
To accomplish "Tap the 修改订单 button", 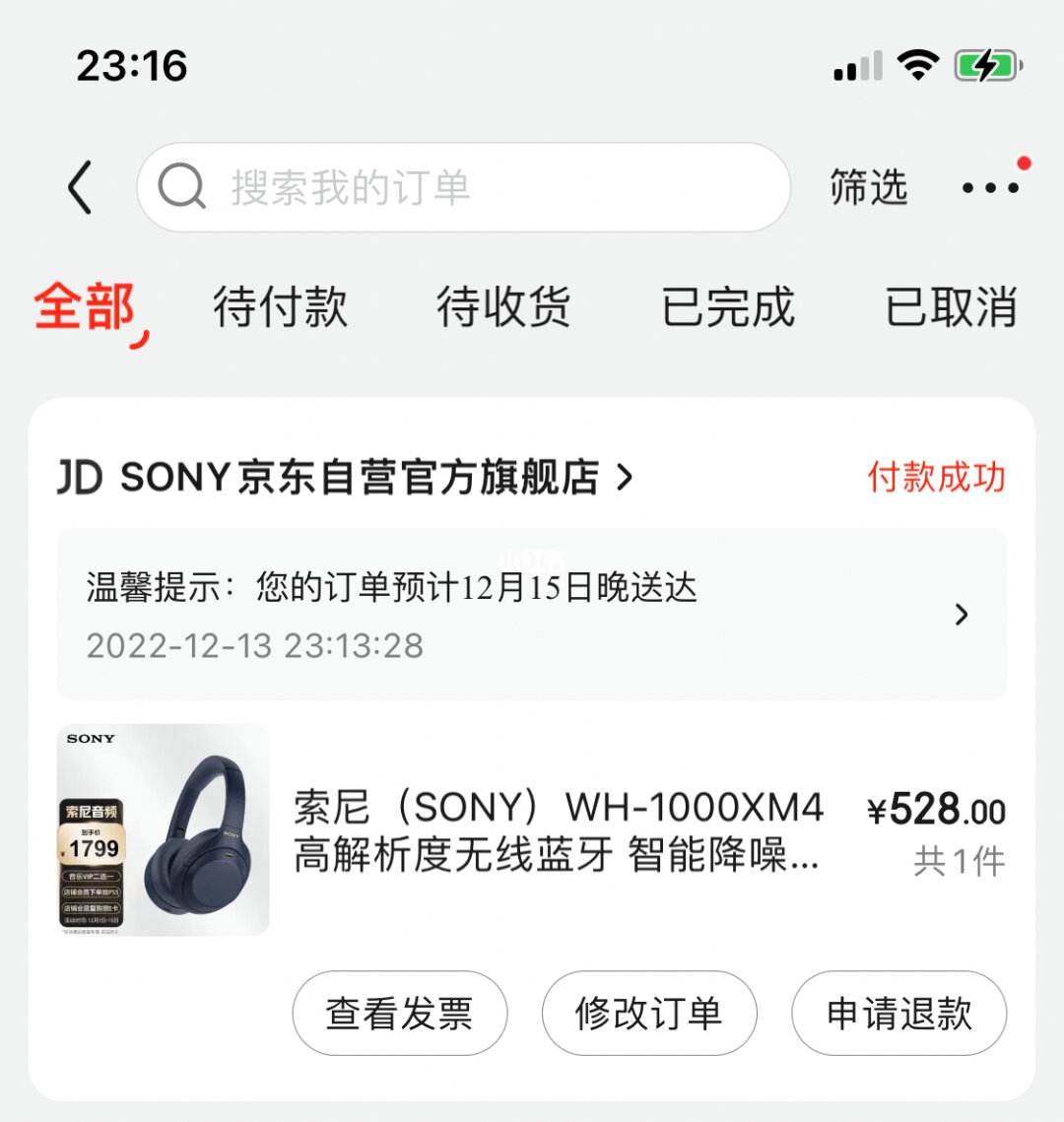I will point(649,1013).
